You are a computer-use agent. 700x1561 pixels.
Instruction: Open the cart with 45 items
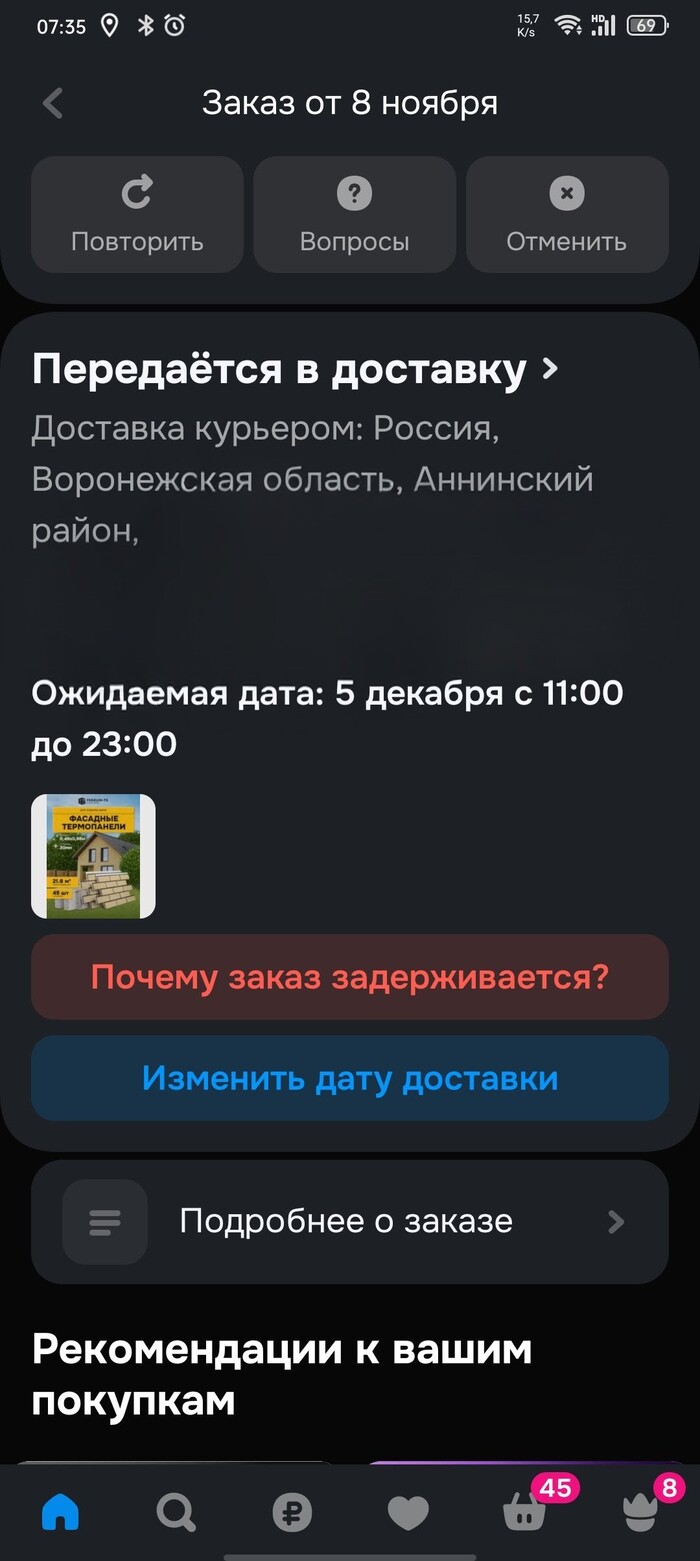[x=526, y=1512]
